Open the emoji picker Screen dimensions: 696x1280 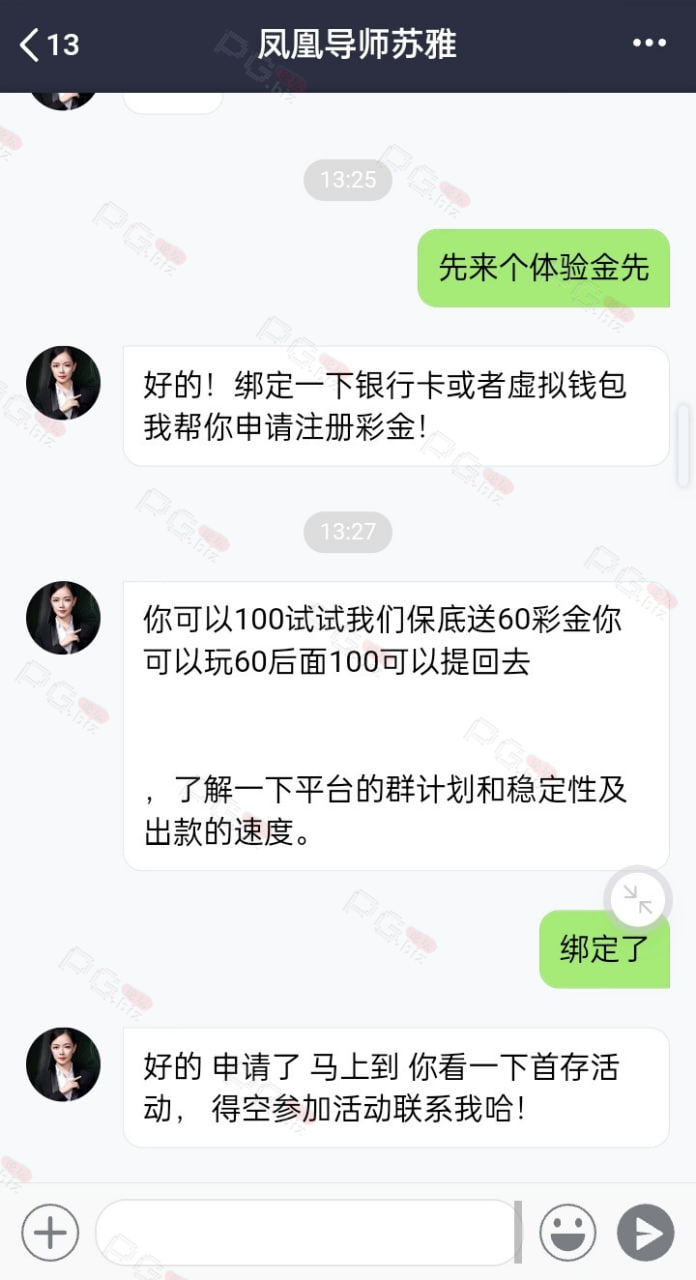pyautogui.click(x=568, y=1232)
